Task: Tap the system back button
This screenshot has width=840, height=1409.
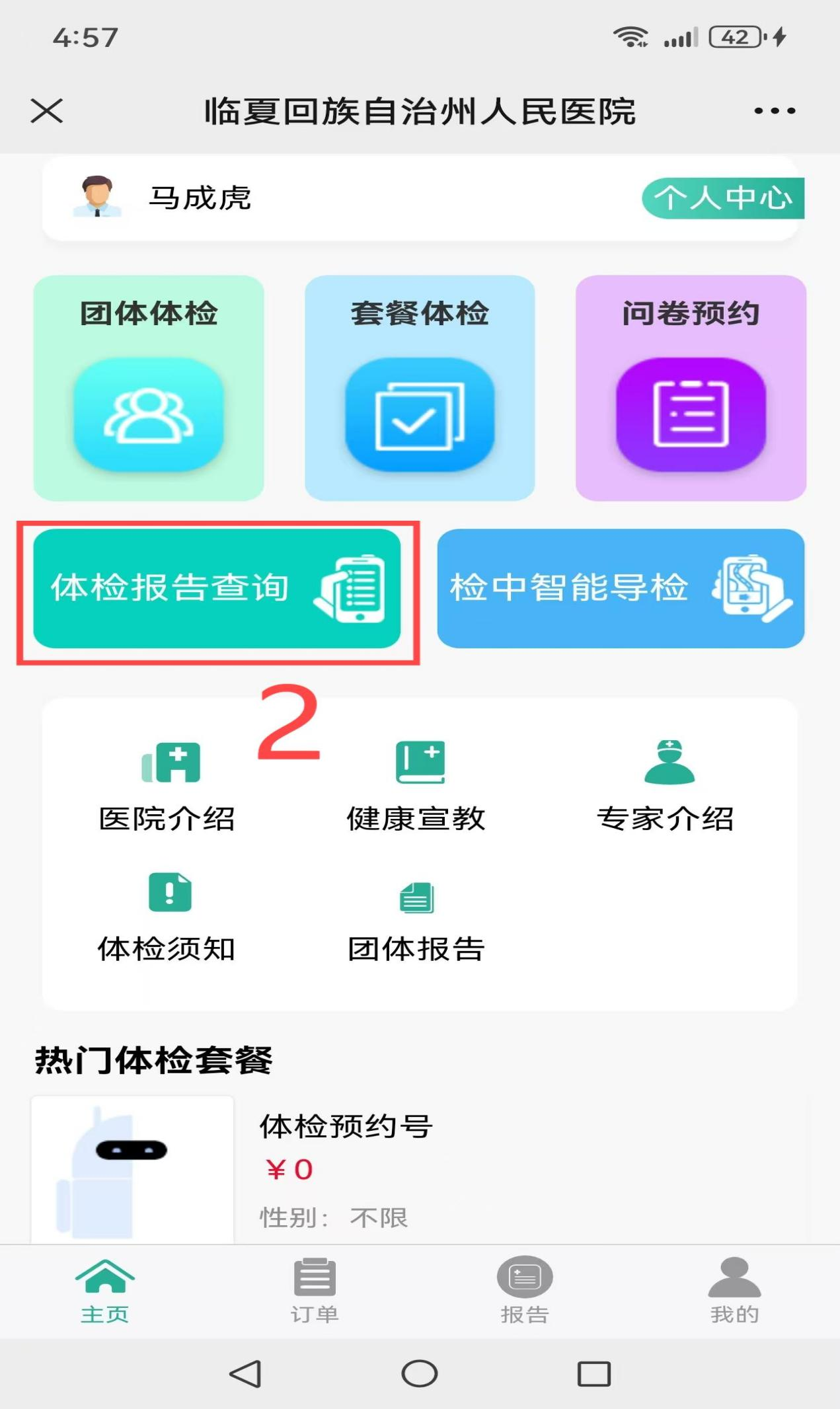Action: [245, 1374]
